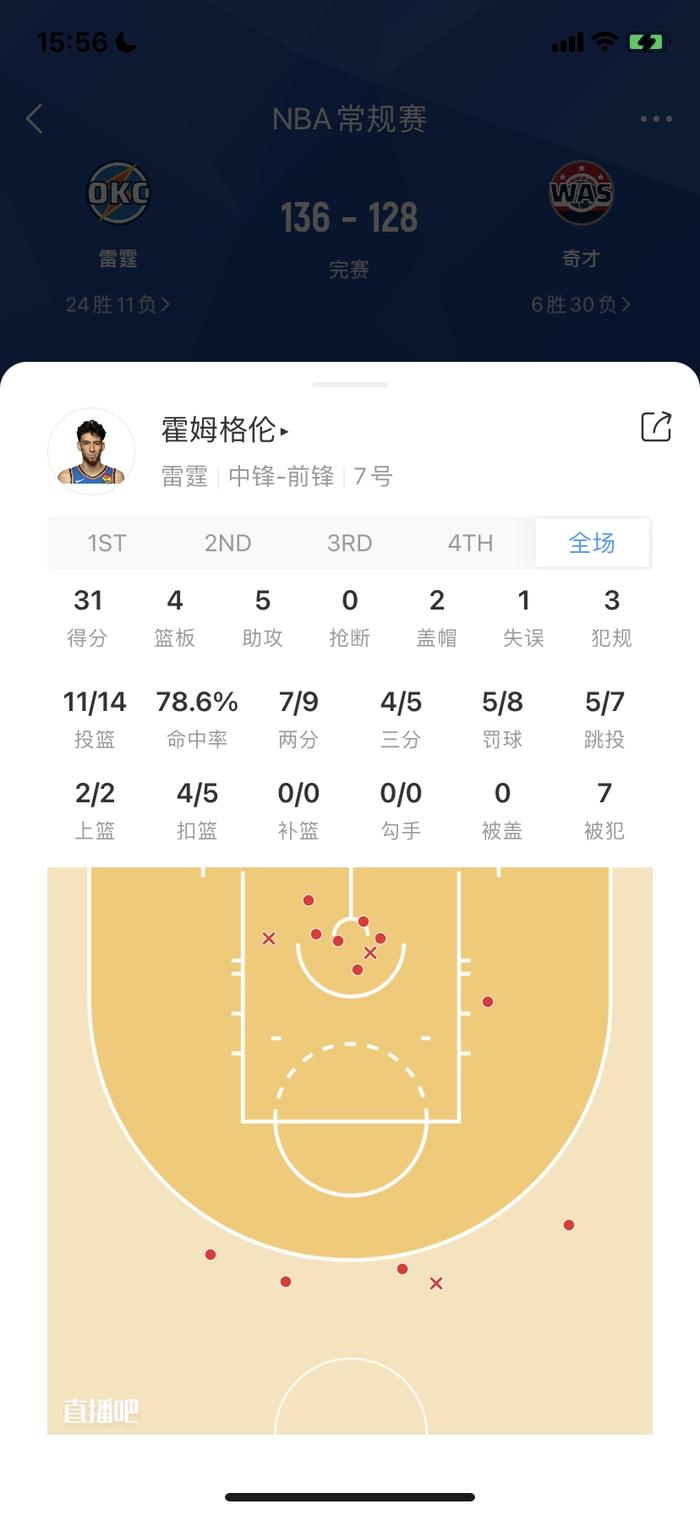The image size is (700, 1515).
Task: Tap the sheet's drag handle
Action: [x=350, y=384]
